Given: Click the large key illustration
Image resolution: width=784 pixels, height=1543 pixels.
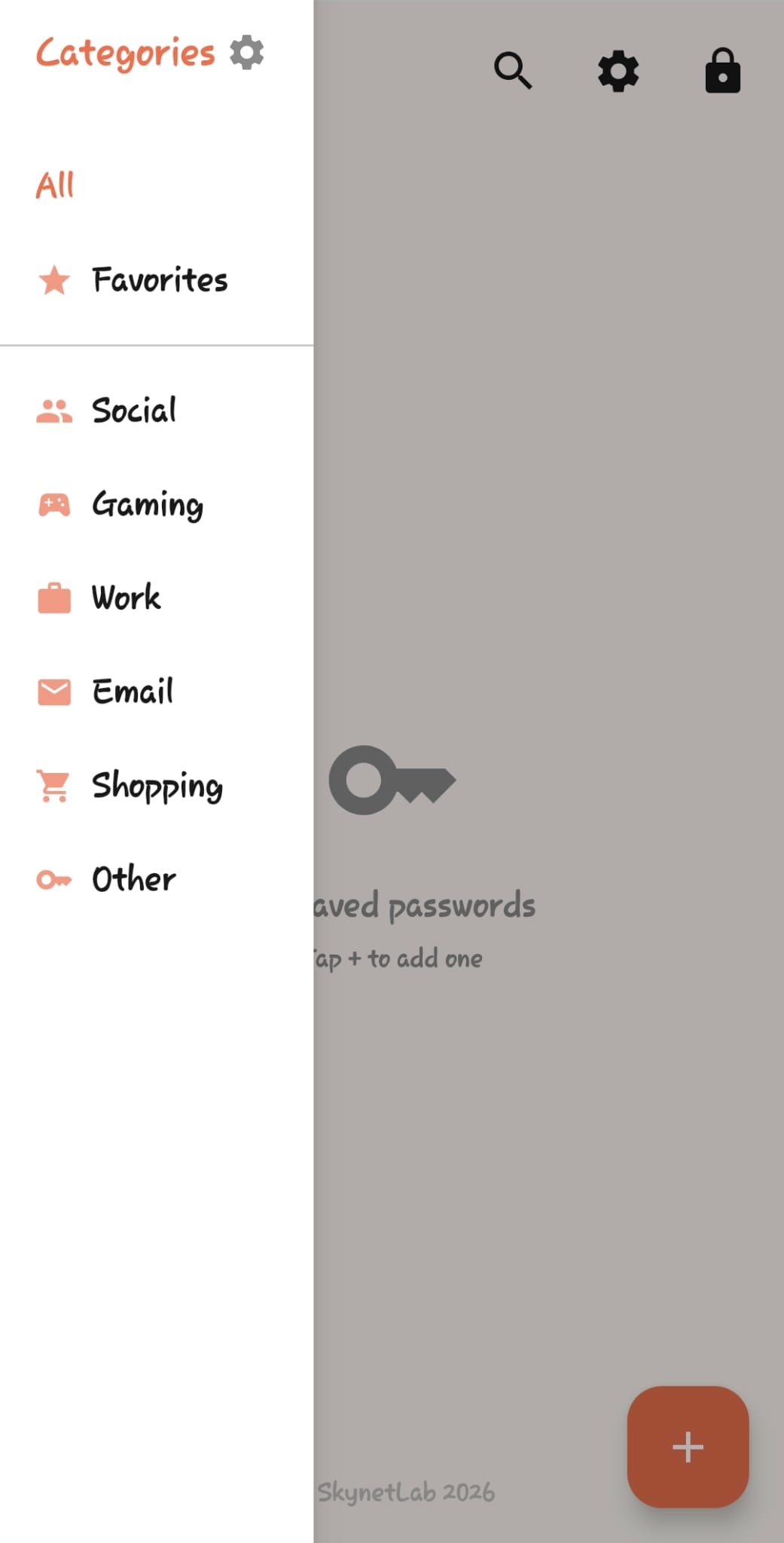Looking at the screenshot, I should 392,780.
